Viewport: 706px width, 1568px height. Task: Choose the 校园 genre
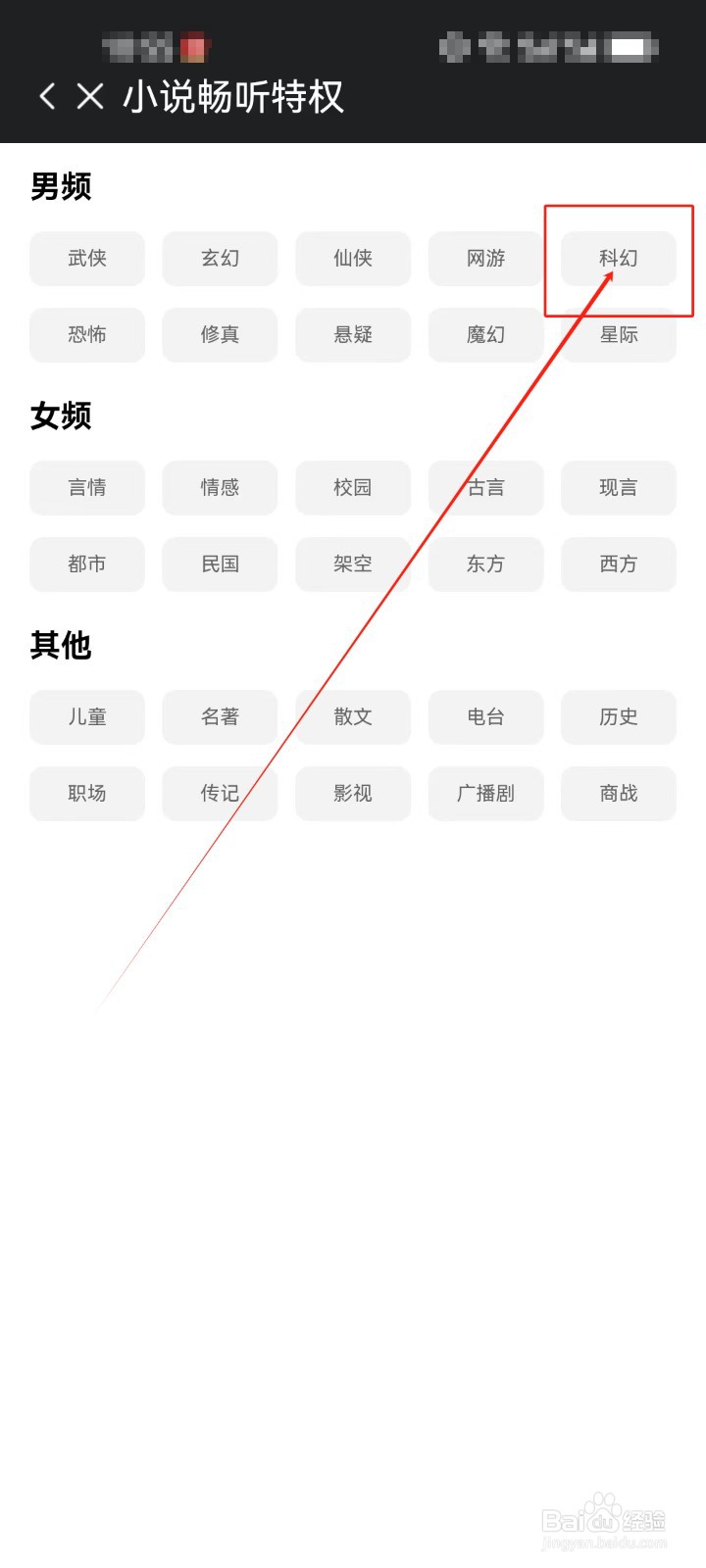click(353, 488)
